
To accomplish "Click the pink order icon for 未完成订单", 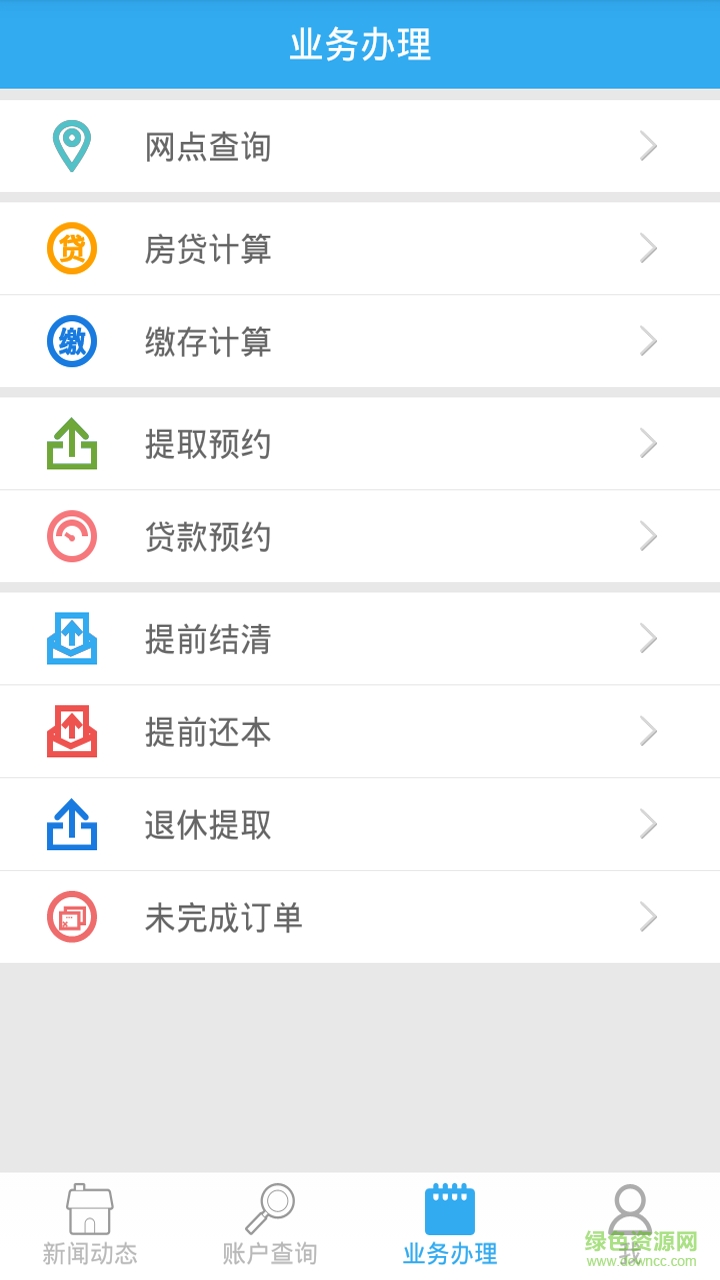I will [x=71, y=917].
